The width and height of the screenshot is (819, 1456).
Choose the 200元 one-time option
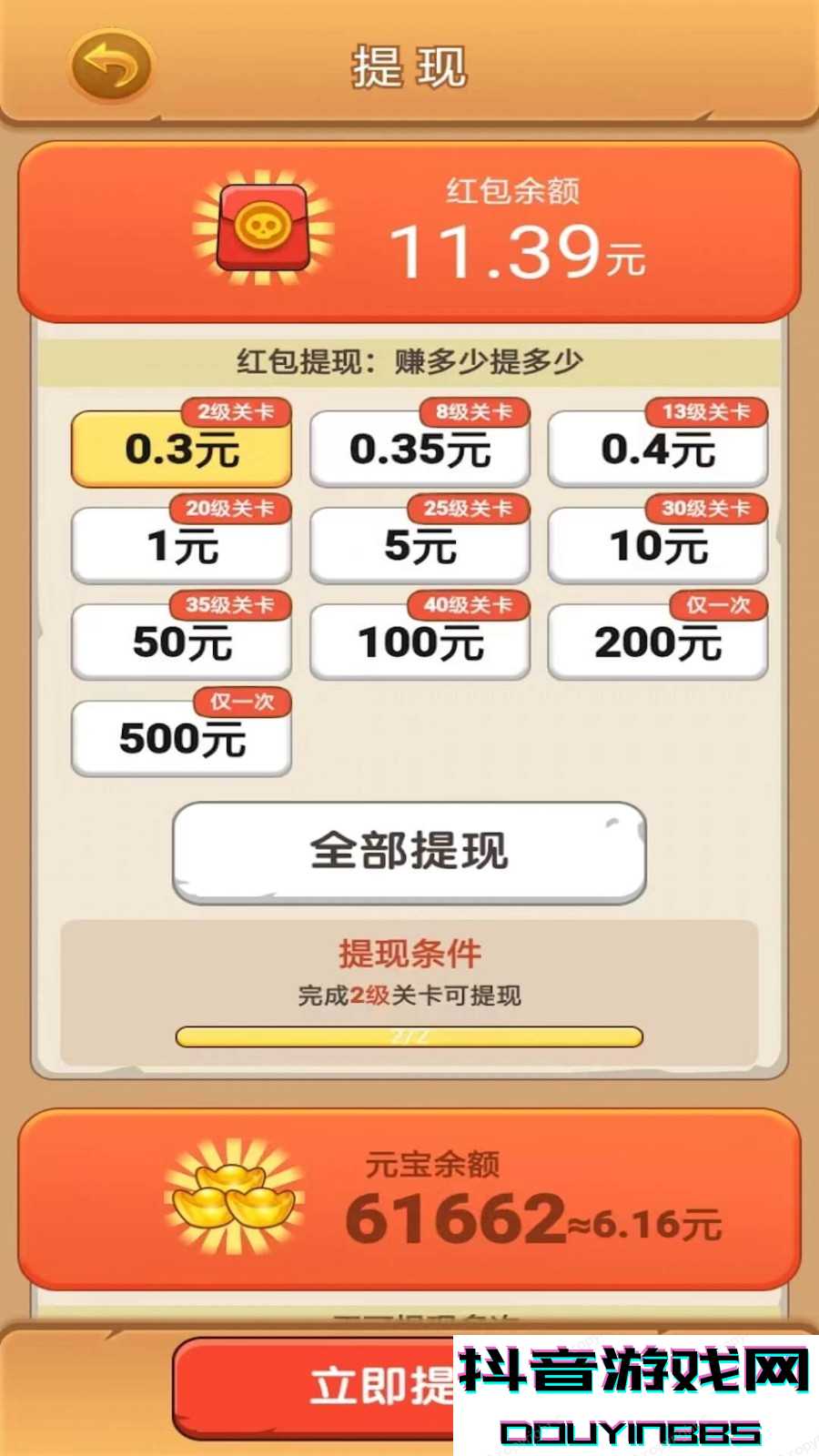pos(658,641)
